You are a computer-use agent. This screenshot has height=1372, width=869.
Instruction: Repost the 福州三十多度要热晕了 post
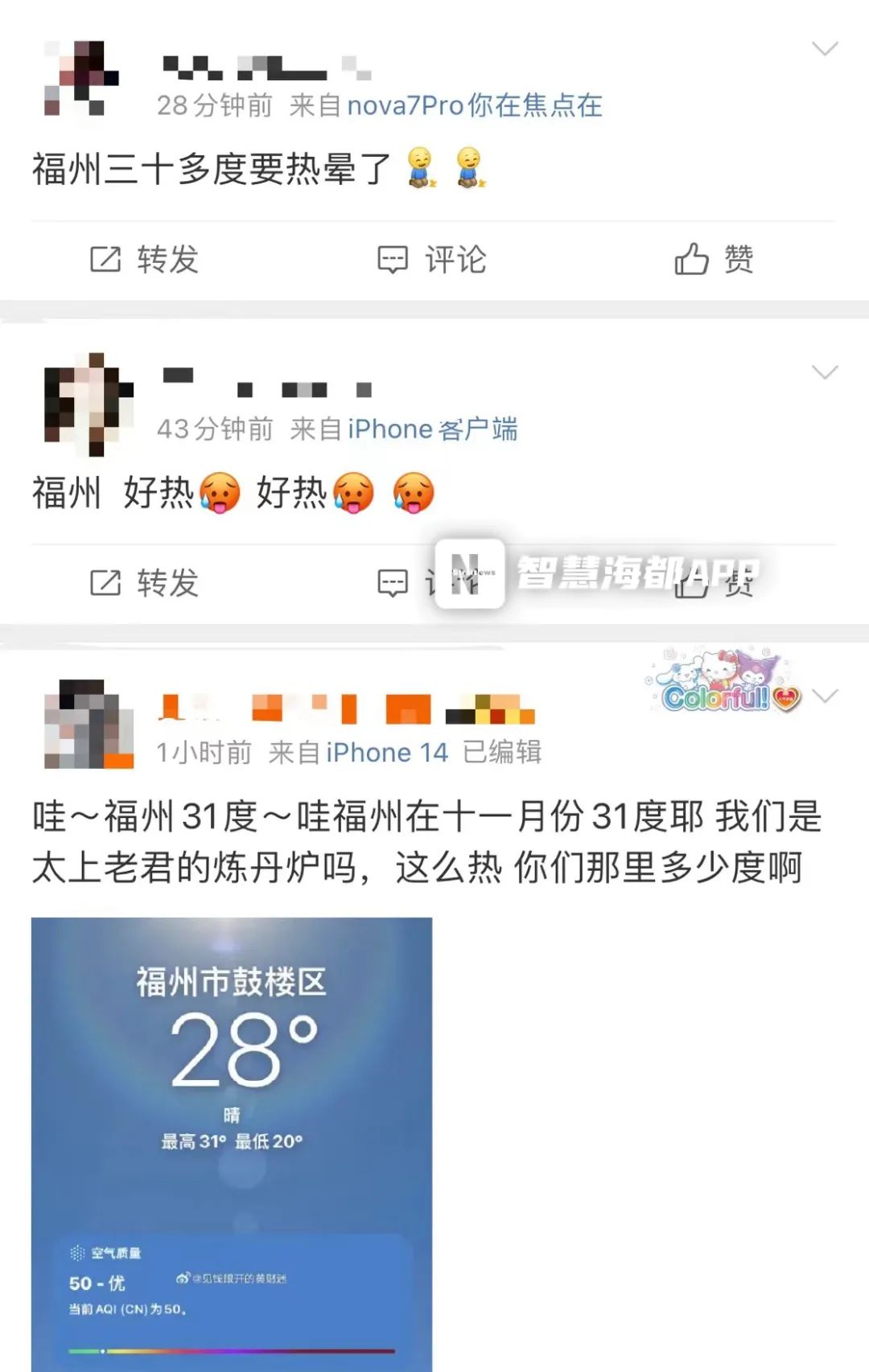(144, 260)
